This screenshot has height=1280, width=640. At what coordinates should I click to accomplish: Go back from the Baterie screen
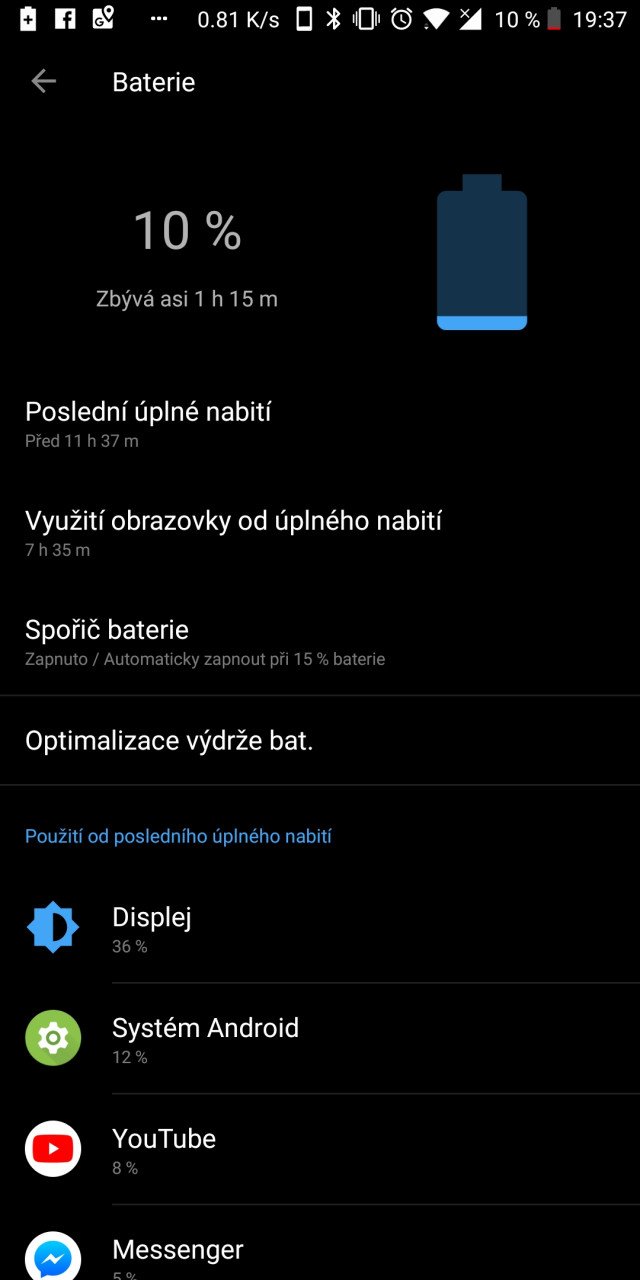click(43, 82)
